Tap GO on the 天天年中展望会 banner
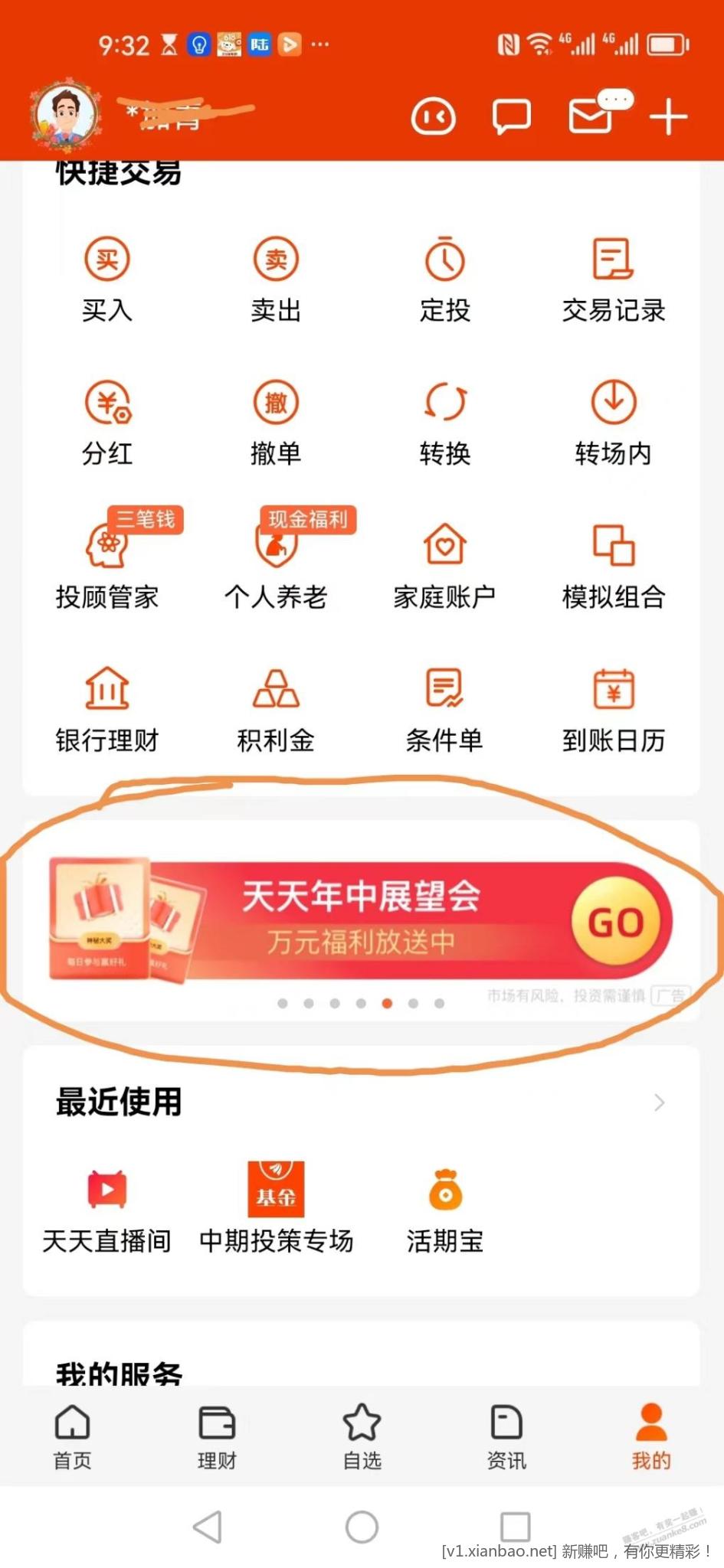Image resolution: width=724 pixels, height=1568 pixels. tap(617, 922)
